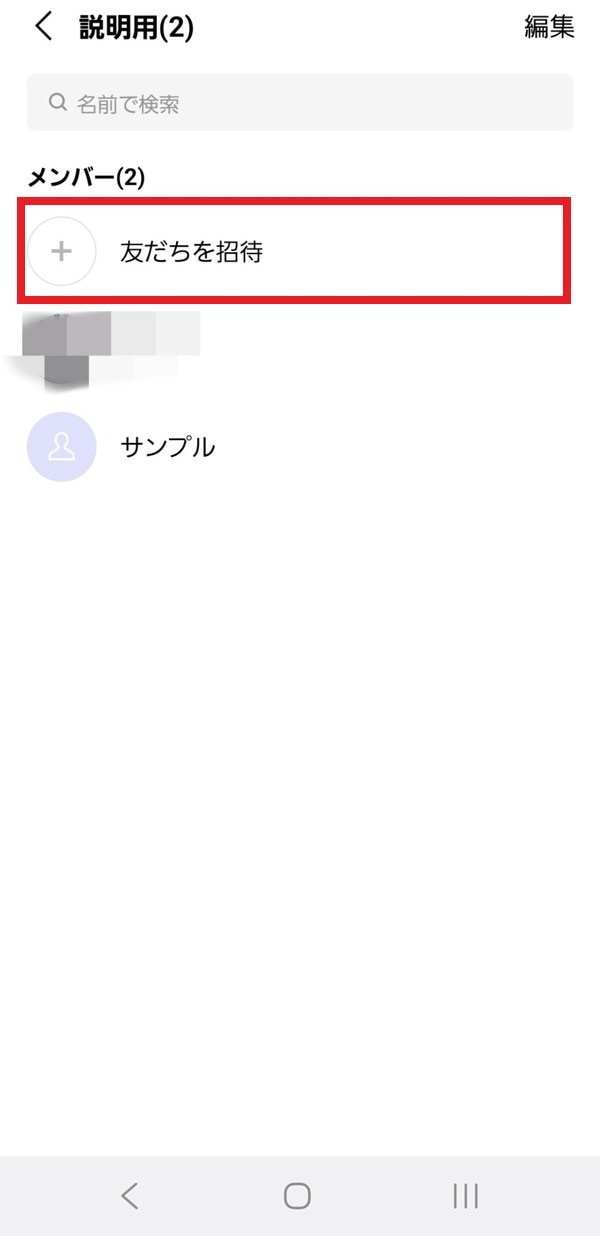This screenshot has width=600, height=1236.
Task: Open the blurred member's row
Action: tap(110, 349)
